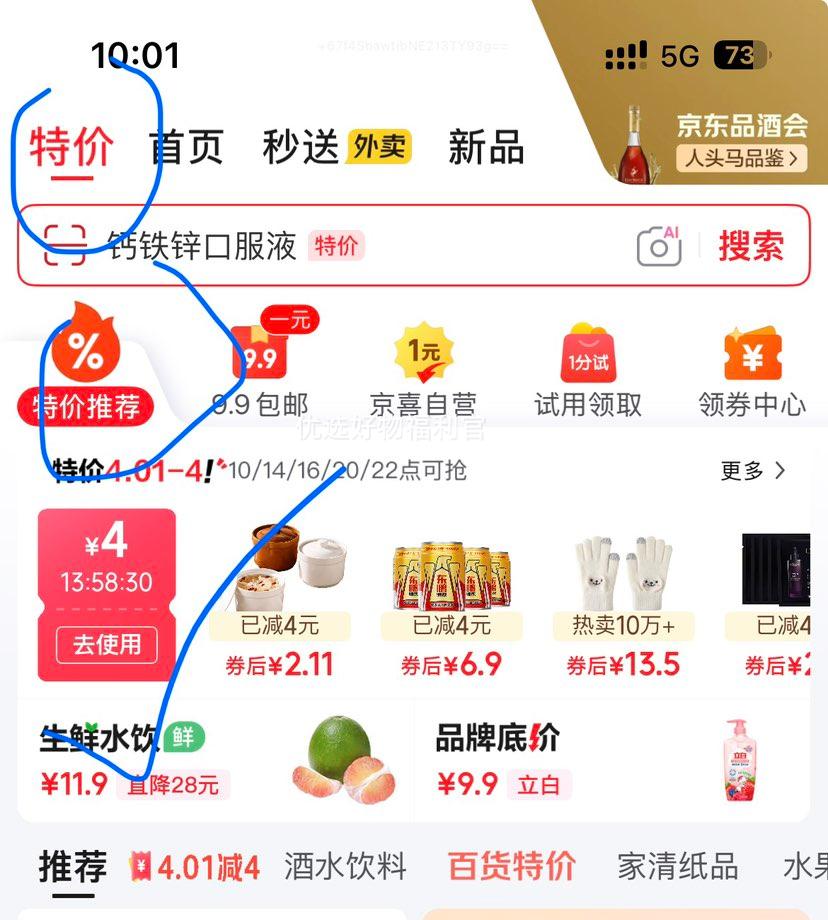Tap 去使用 on the ¥4 coupon
This screenshot has width=828, height=920.
tap(105, 647)
